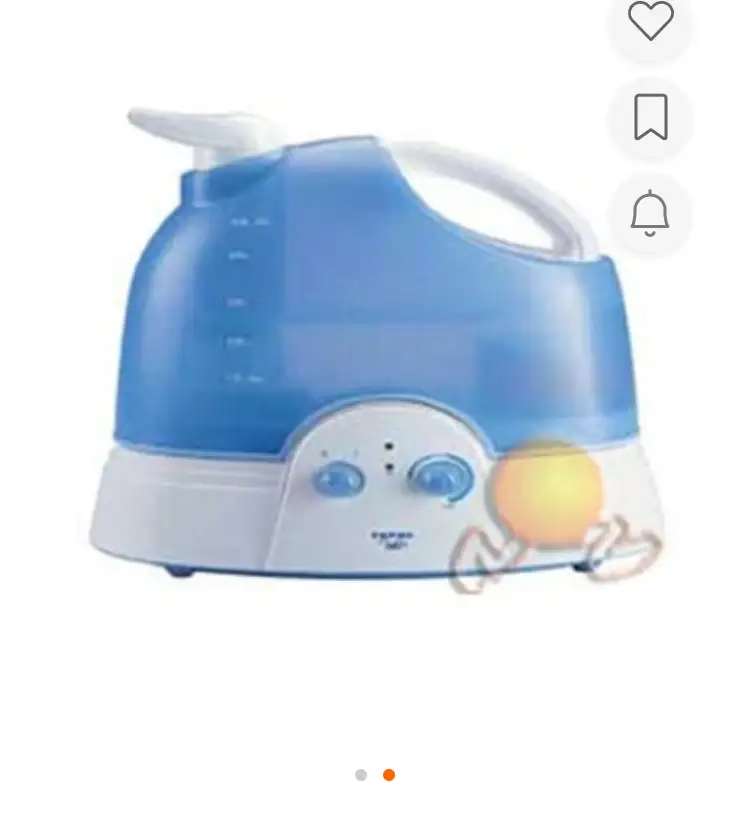Jump to the first image page dot
750x814 pixels.
point(361,775)
